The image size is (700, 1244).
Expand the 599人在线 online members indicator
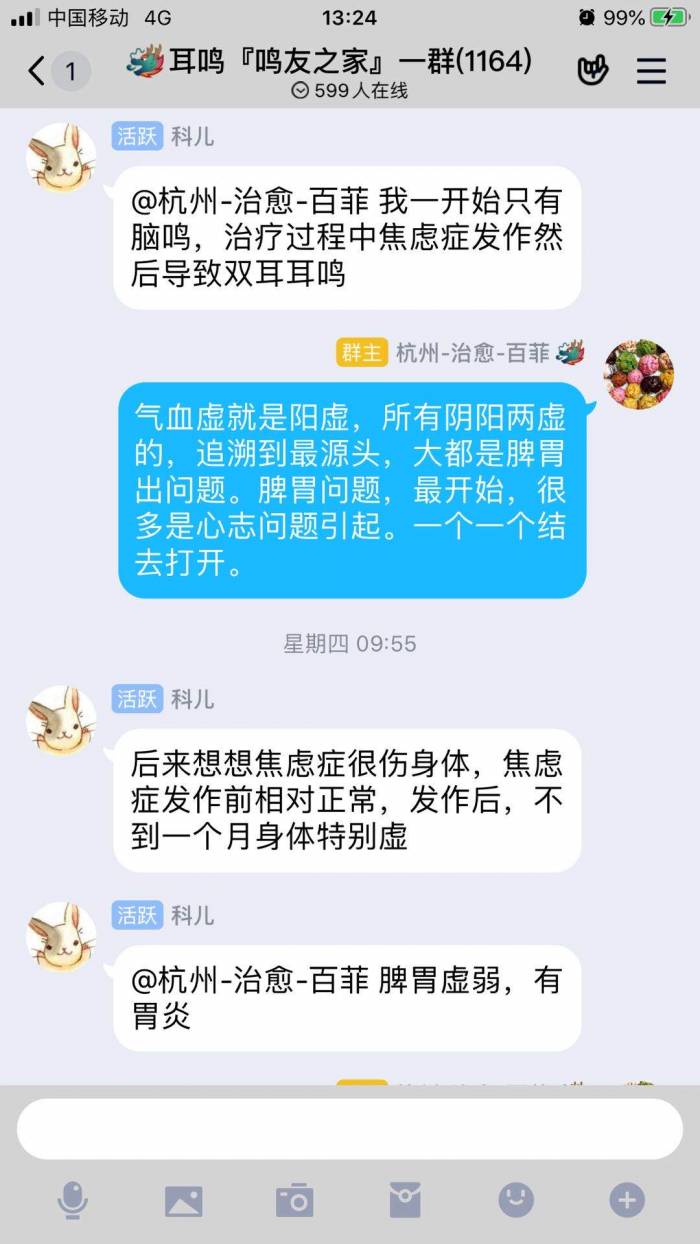click(x=349, y=91)
